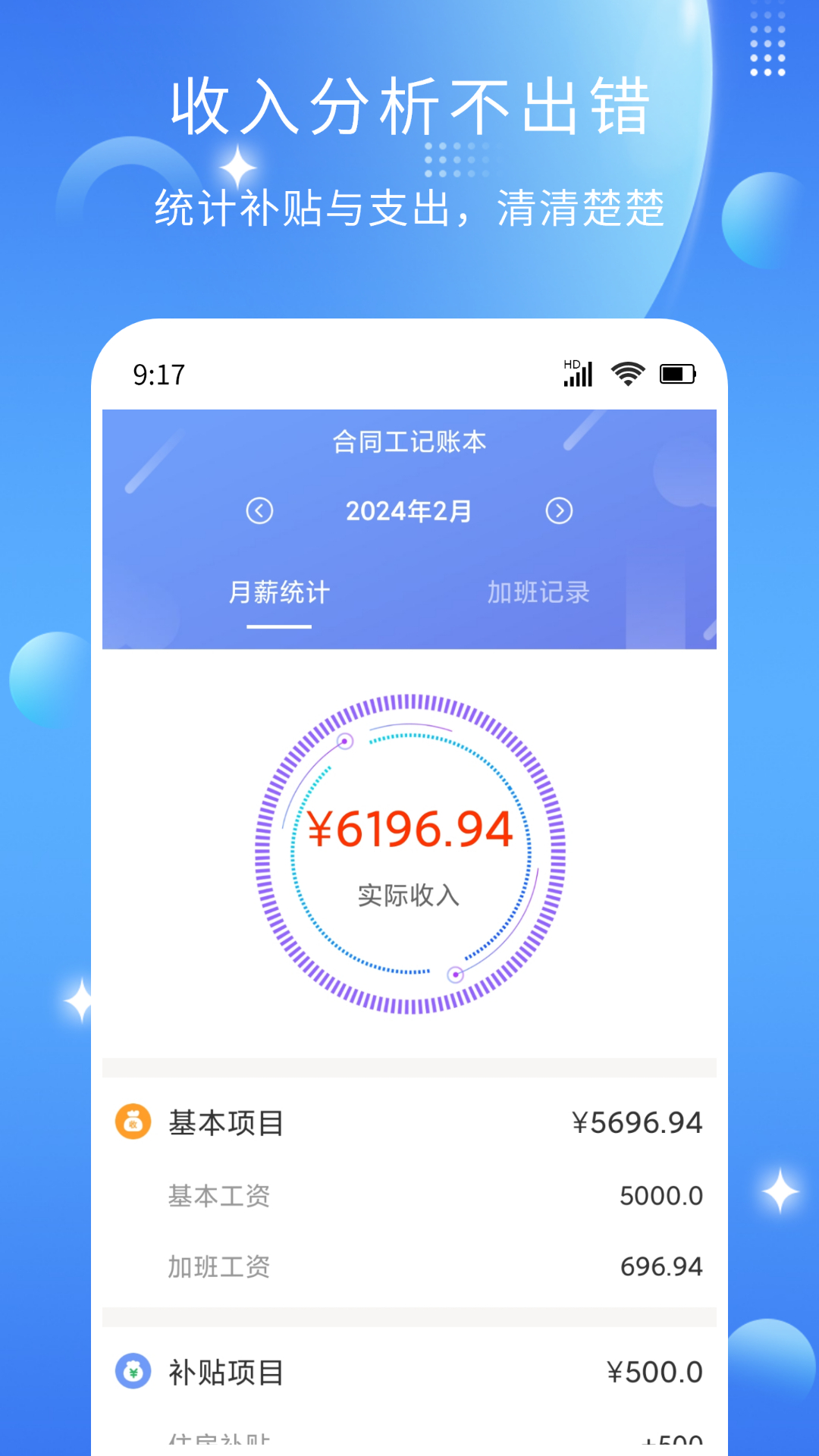Tap the 补贴项目 total ¥500.0

click(655, 1373)
